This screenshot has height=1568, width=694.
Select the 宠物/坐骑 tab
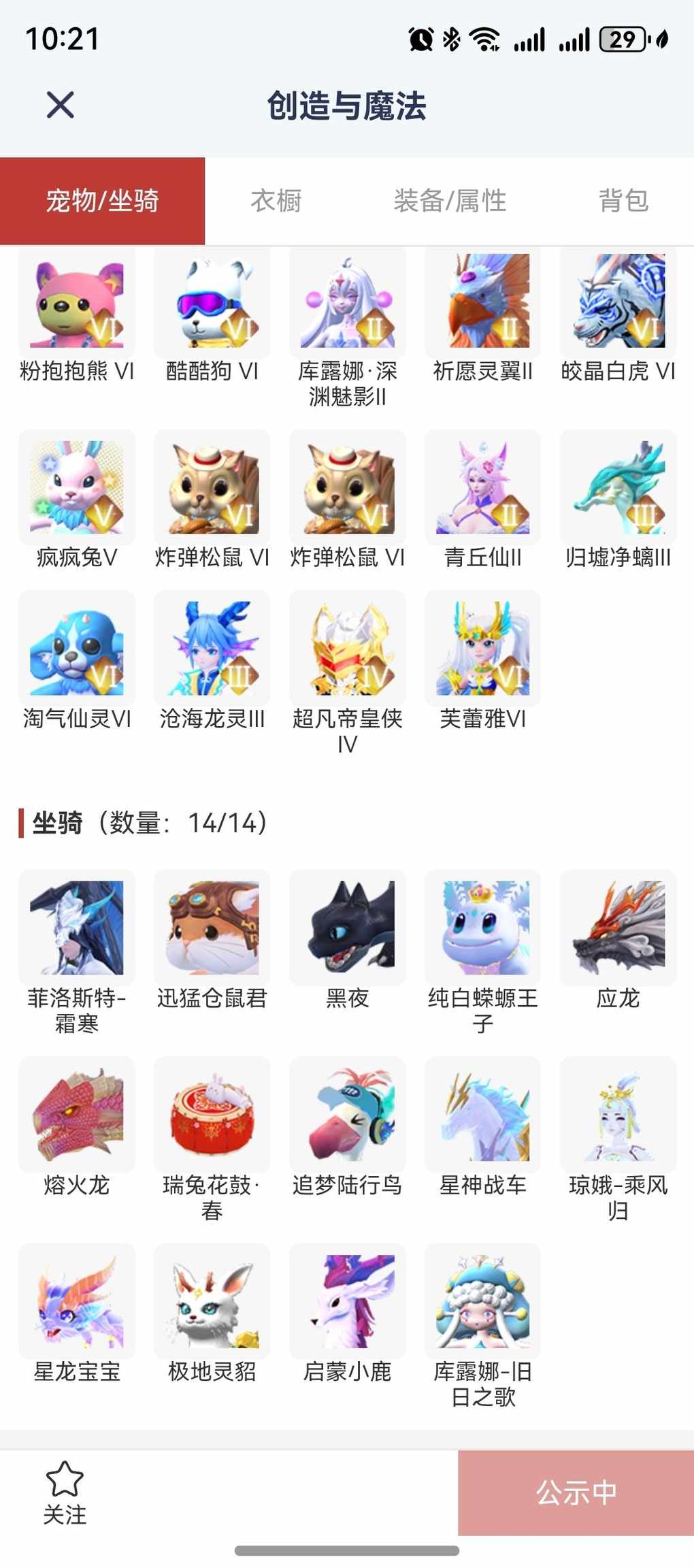[103, 201]
